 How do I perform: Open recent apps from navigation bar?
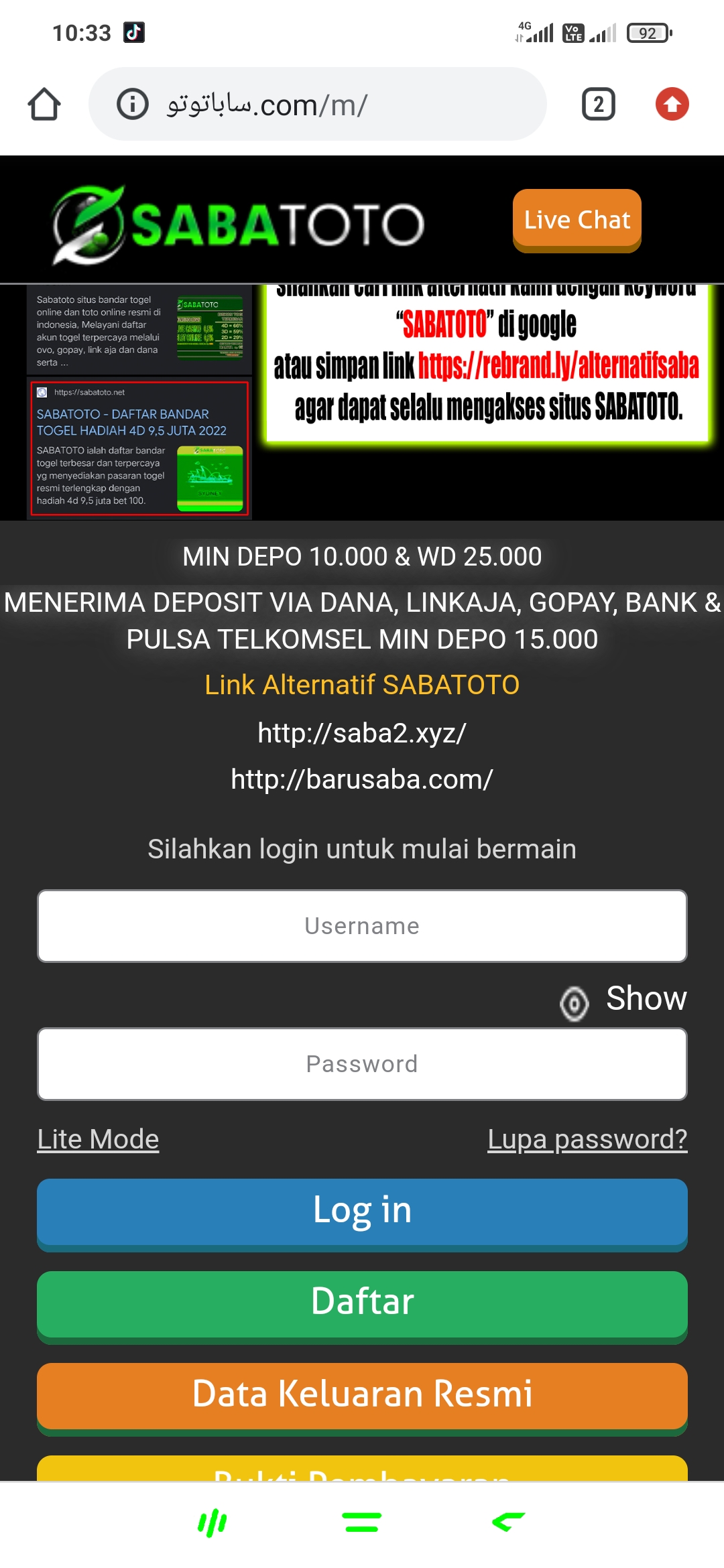213,1522
